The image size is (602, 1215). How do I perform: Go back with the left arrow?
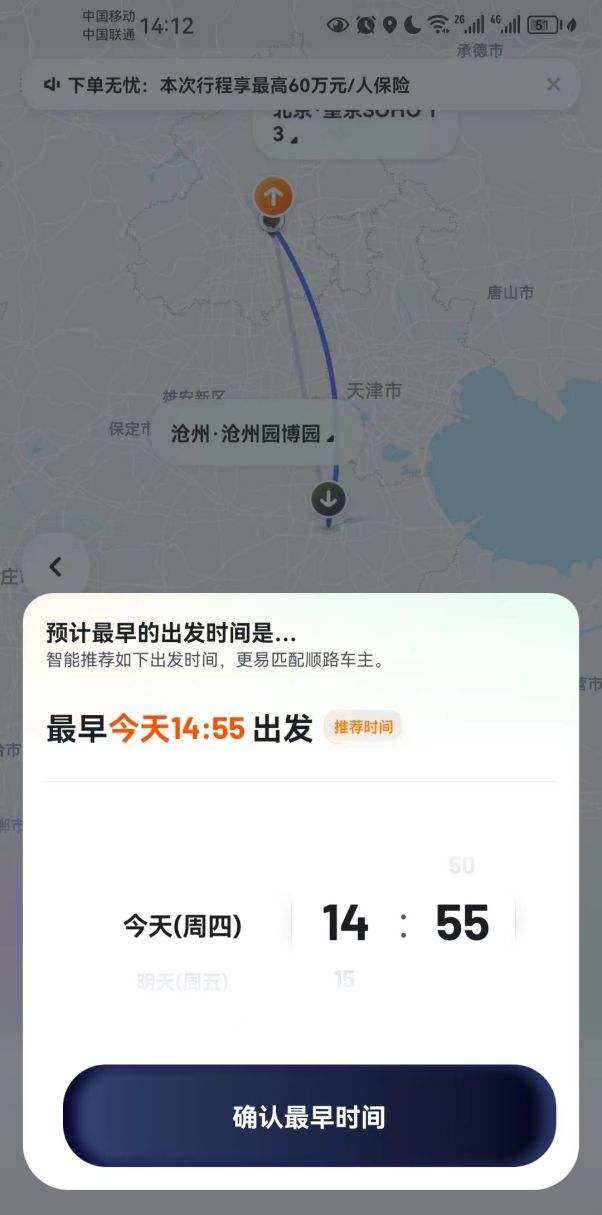pos(56,567)
